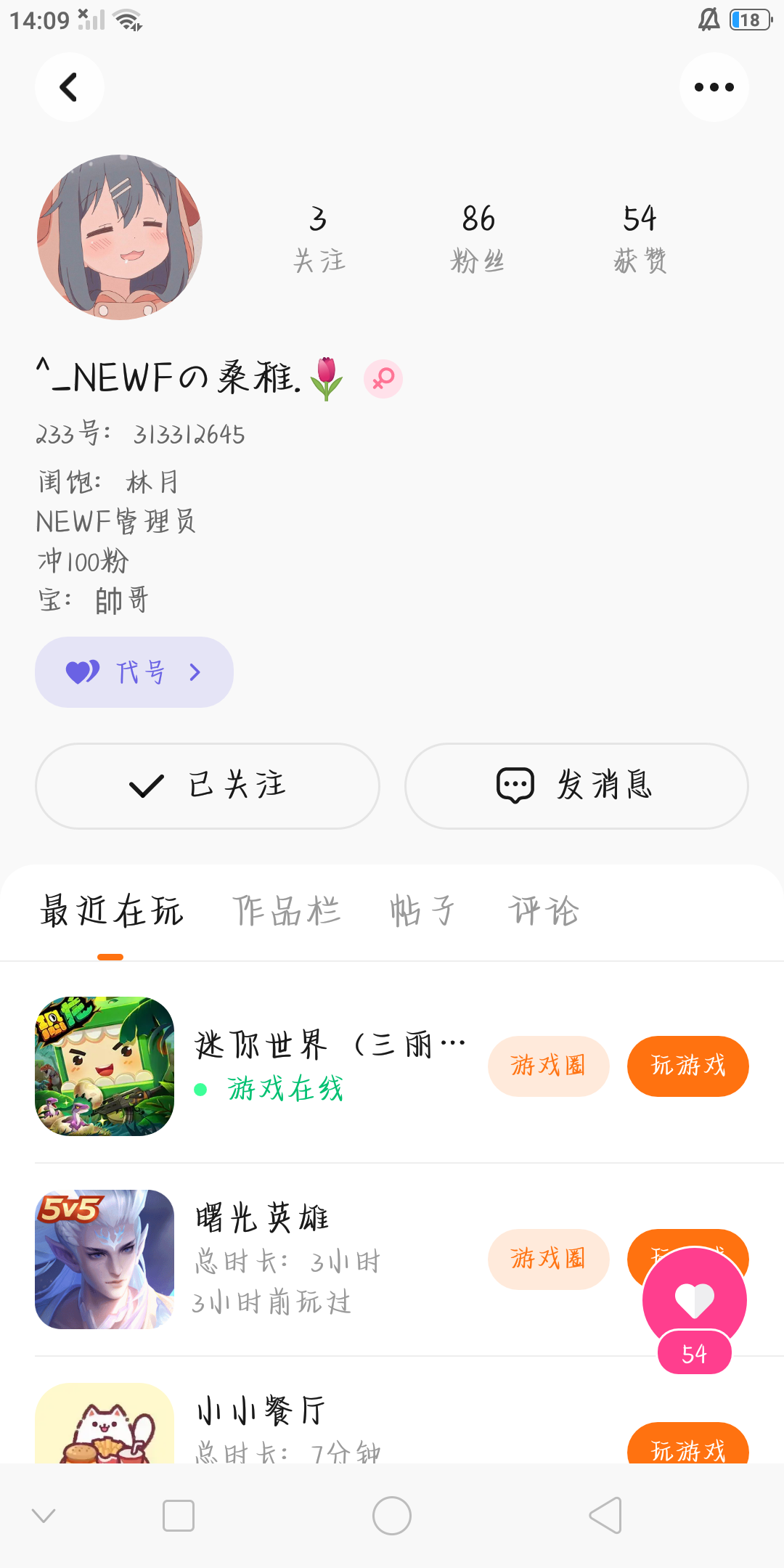
Task: Tap 玩游戏 for 迷你世界
Action: pos(687,1066)
